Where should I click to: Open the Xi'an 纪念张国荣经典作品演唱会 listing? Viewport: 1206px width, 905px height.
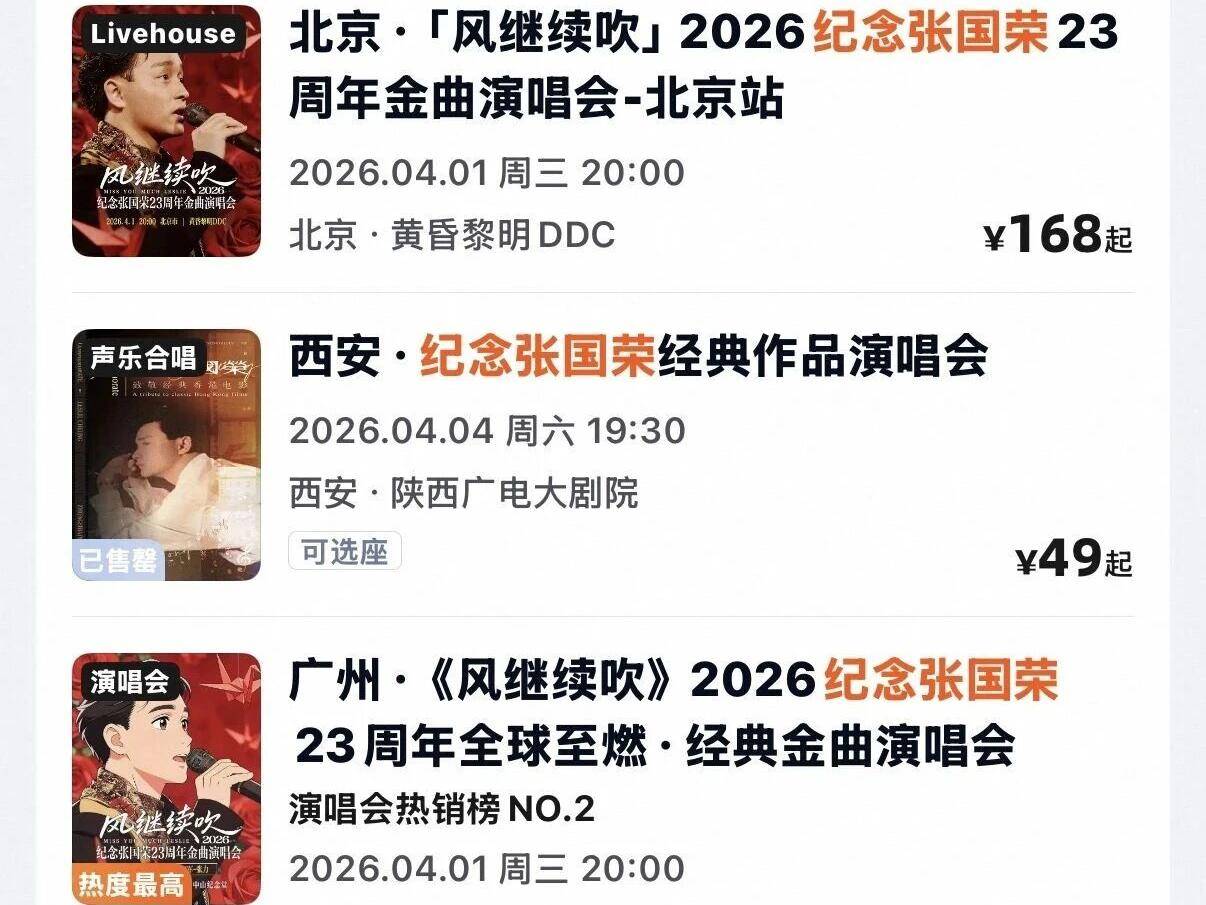tap(638, 357)
